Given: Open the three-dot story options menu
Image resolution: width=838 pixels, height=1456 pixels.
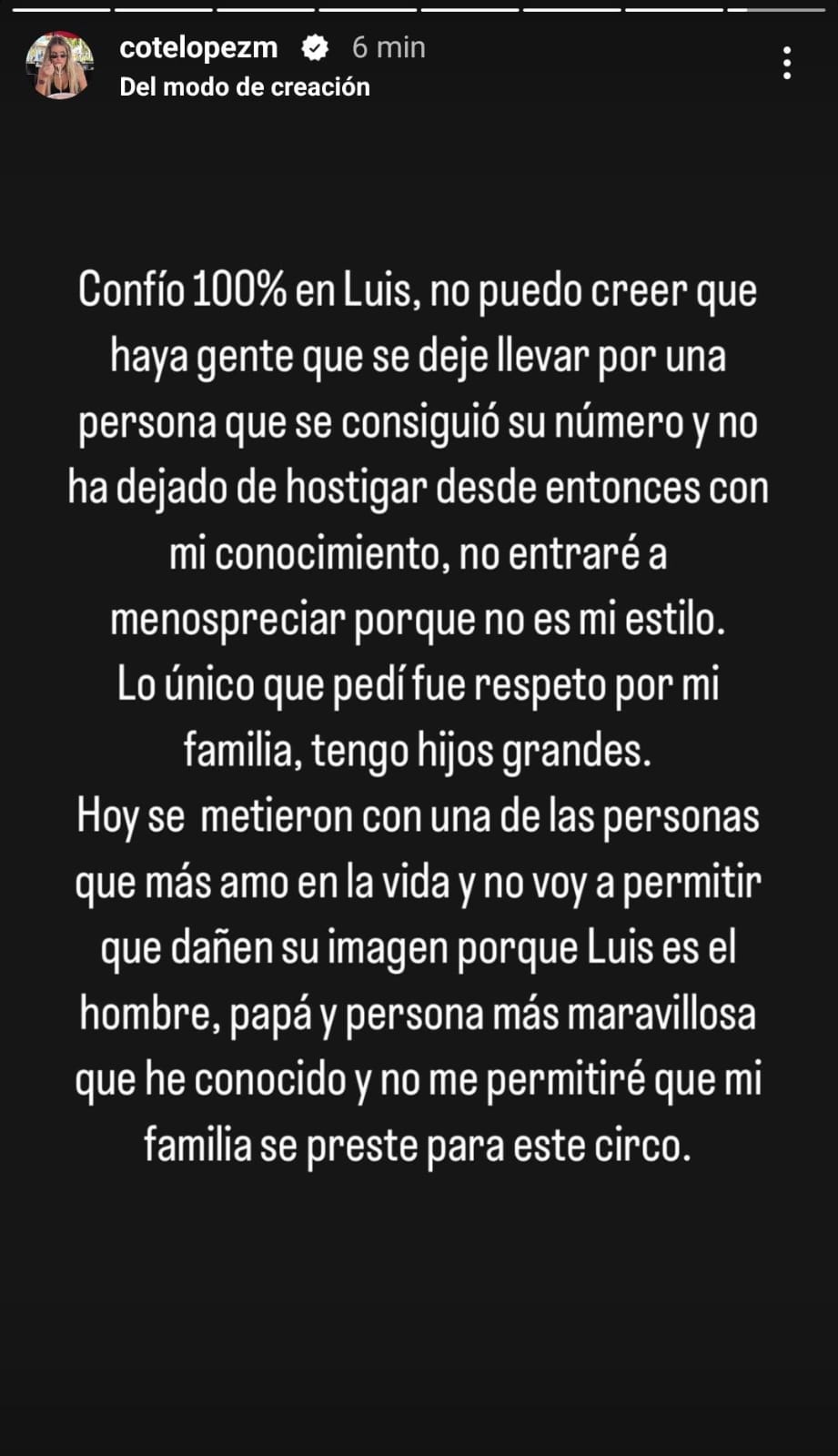Looking at the screenshot, I should tap(786, 64).
